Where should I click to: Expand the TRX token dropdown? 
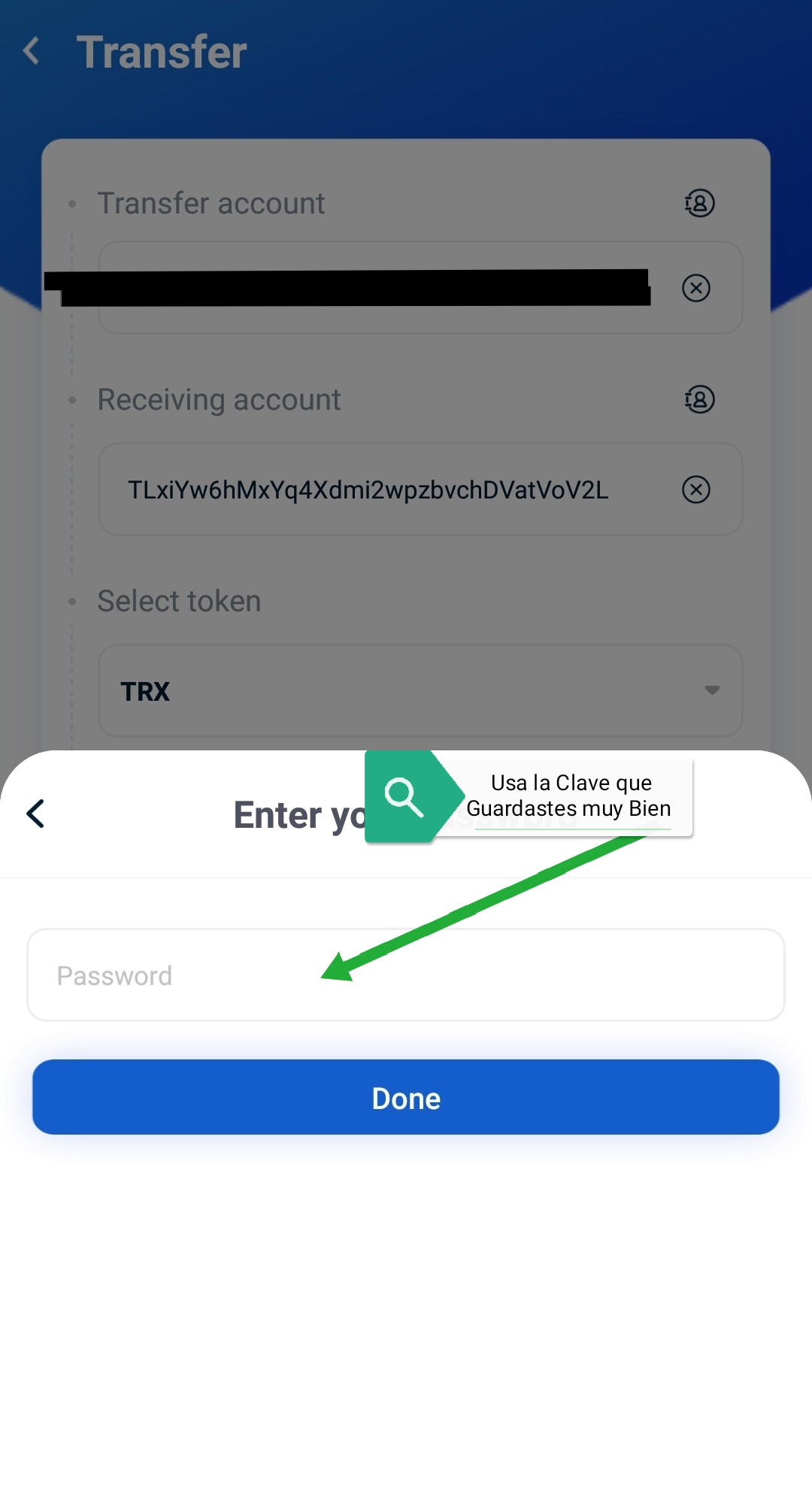[420, 690]
